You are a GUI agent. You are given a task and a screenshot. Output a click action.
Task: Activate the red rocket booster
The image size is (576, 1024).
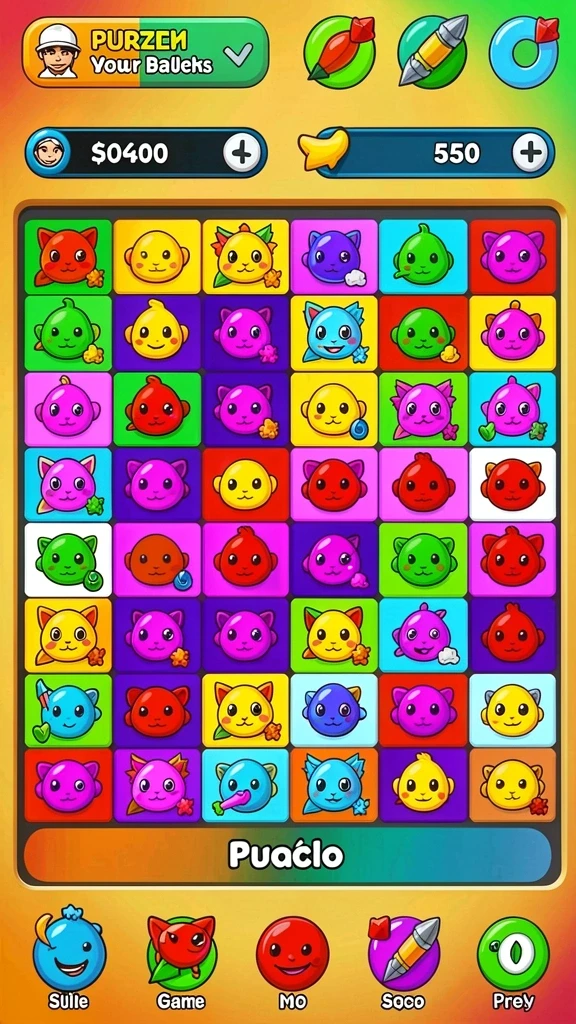click(339, 50)
